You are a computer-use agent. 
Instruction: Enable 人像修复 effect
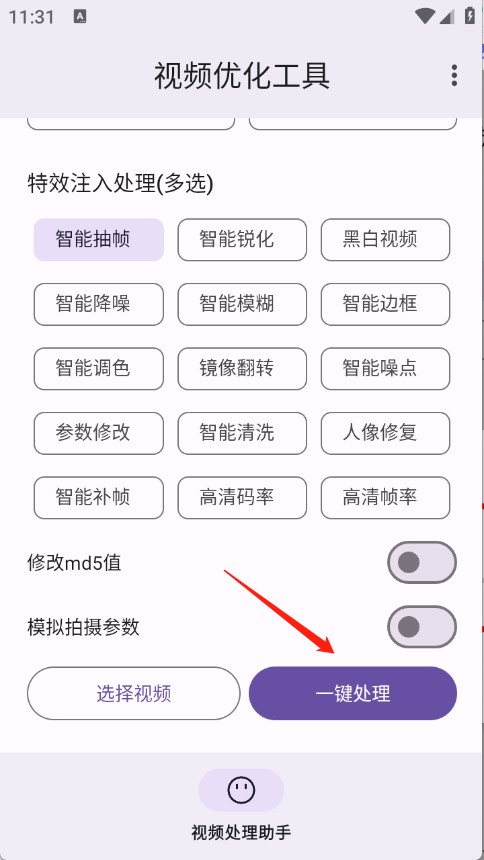385,433
